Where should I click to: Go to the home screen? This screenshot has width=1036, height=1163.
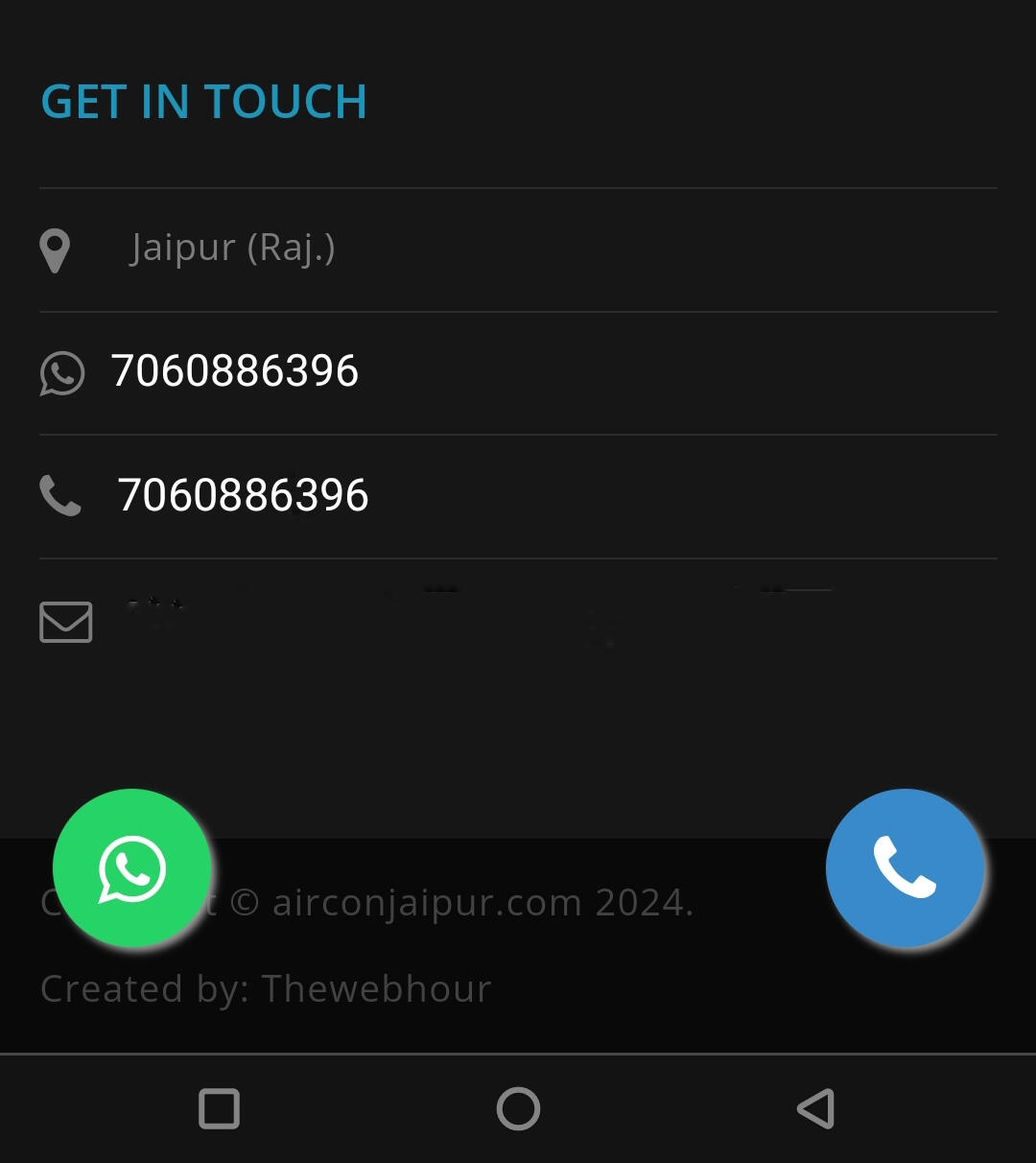click(518, 1109)
